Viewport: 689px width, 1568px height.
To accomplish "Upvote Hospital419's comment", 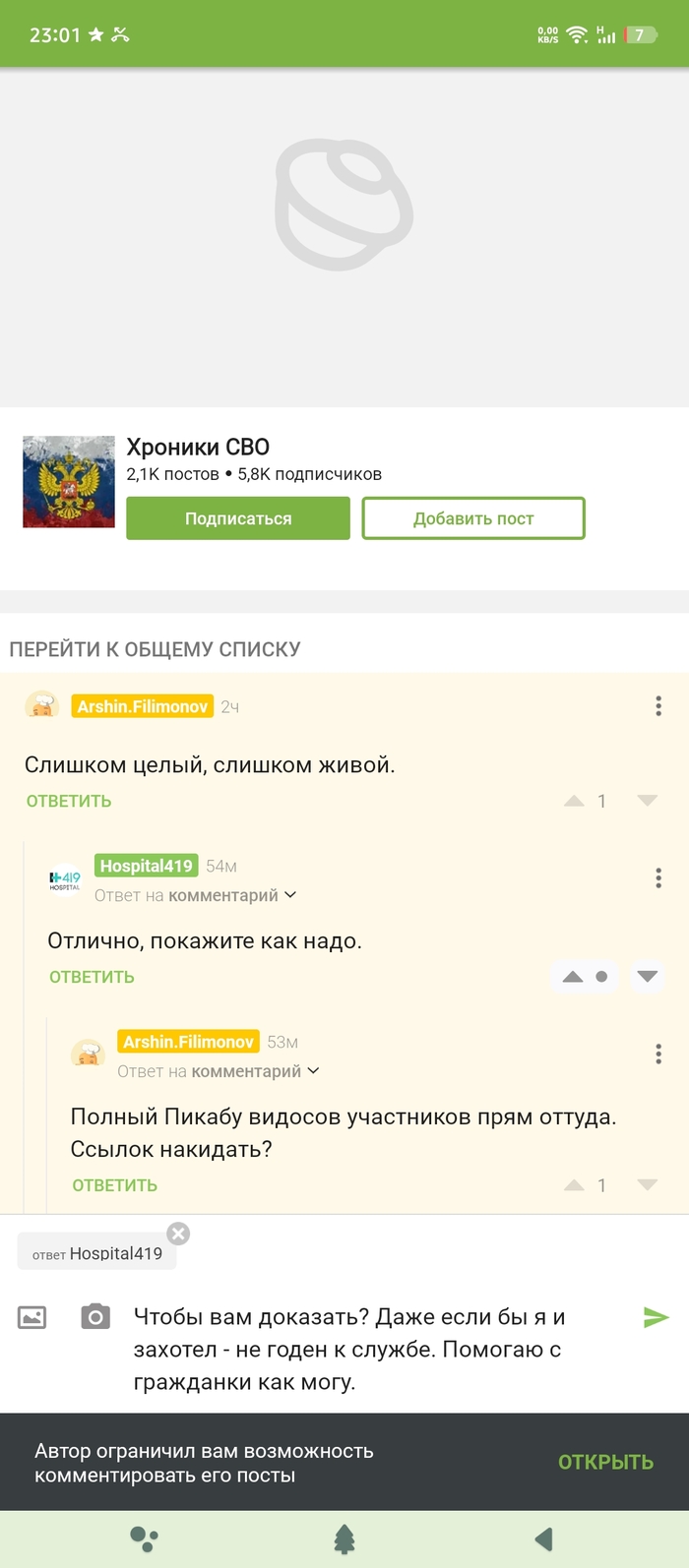I will coord(573,977).
